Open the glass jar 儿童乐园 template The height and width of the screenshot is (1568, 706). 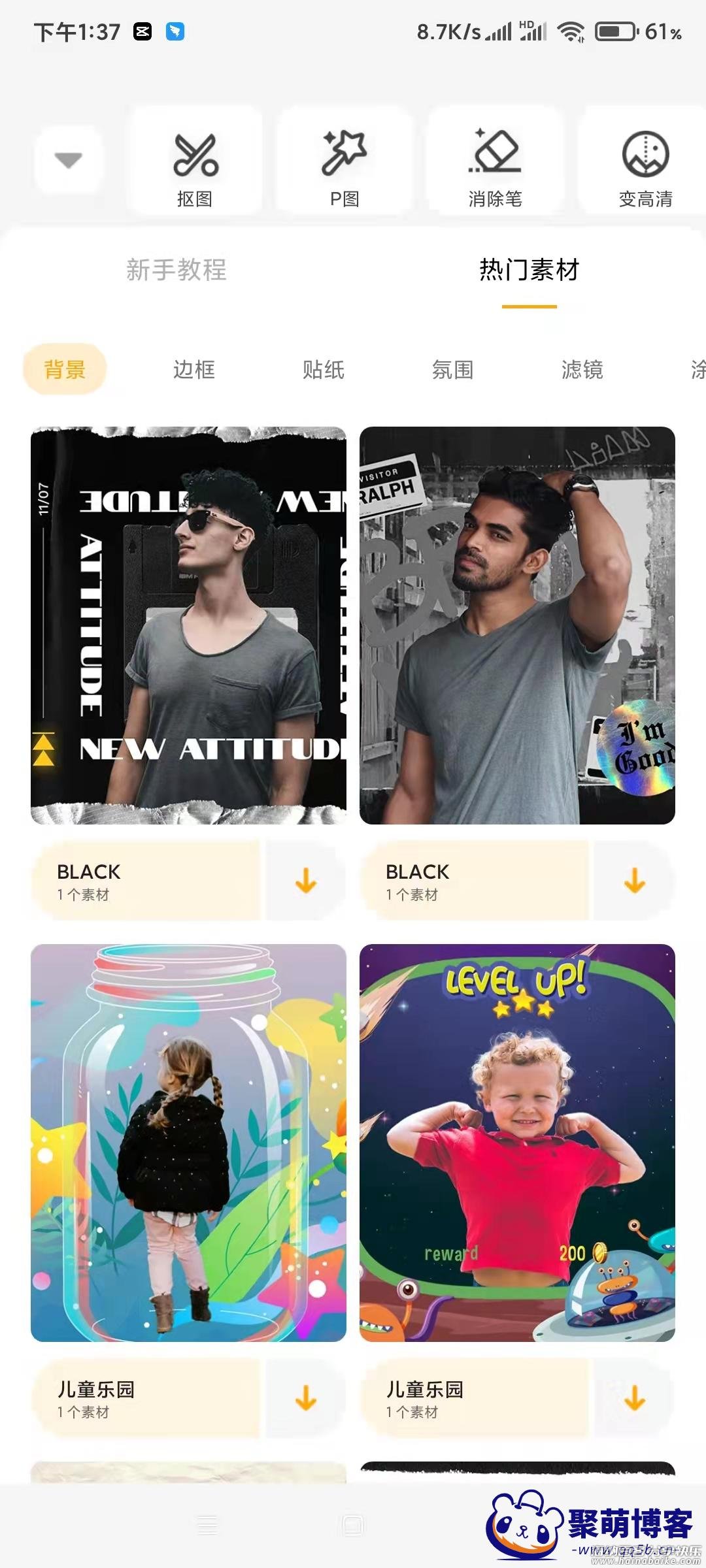coord(188,1143)
